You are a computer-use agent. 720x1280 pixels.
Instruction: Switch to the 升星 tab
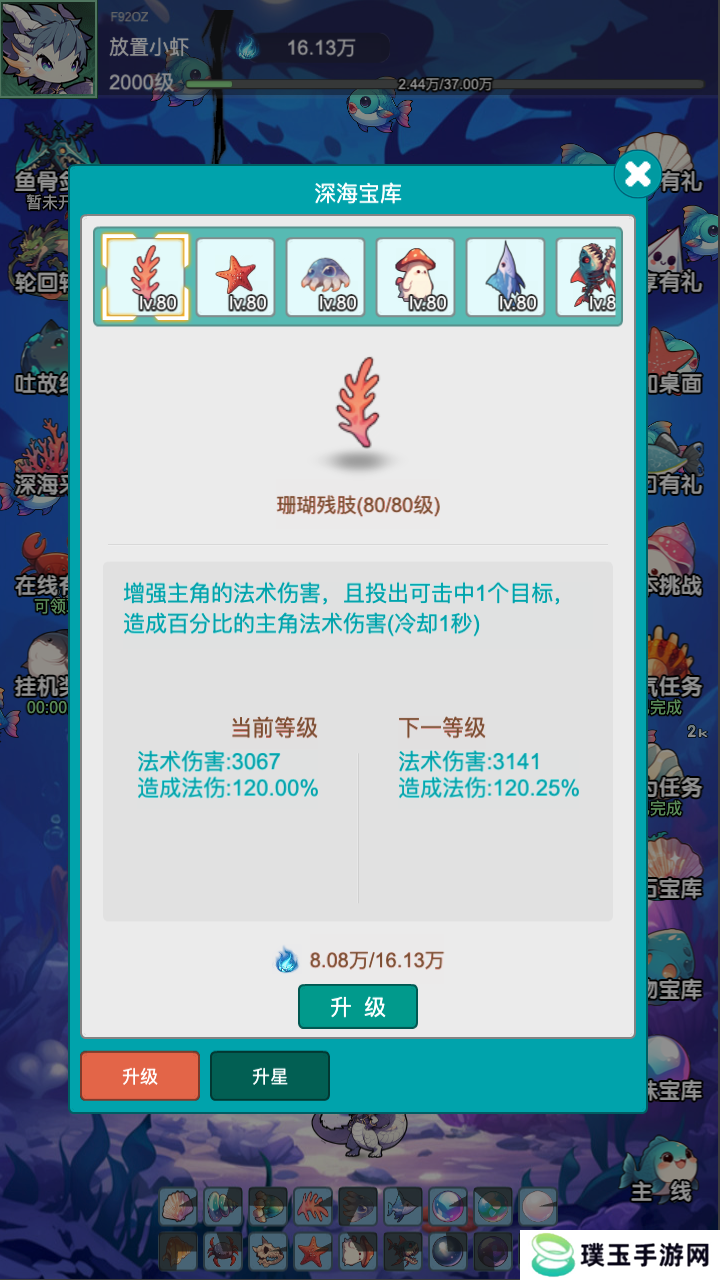point(270,1076)
